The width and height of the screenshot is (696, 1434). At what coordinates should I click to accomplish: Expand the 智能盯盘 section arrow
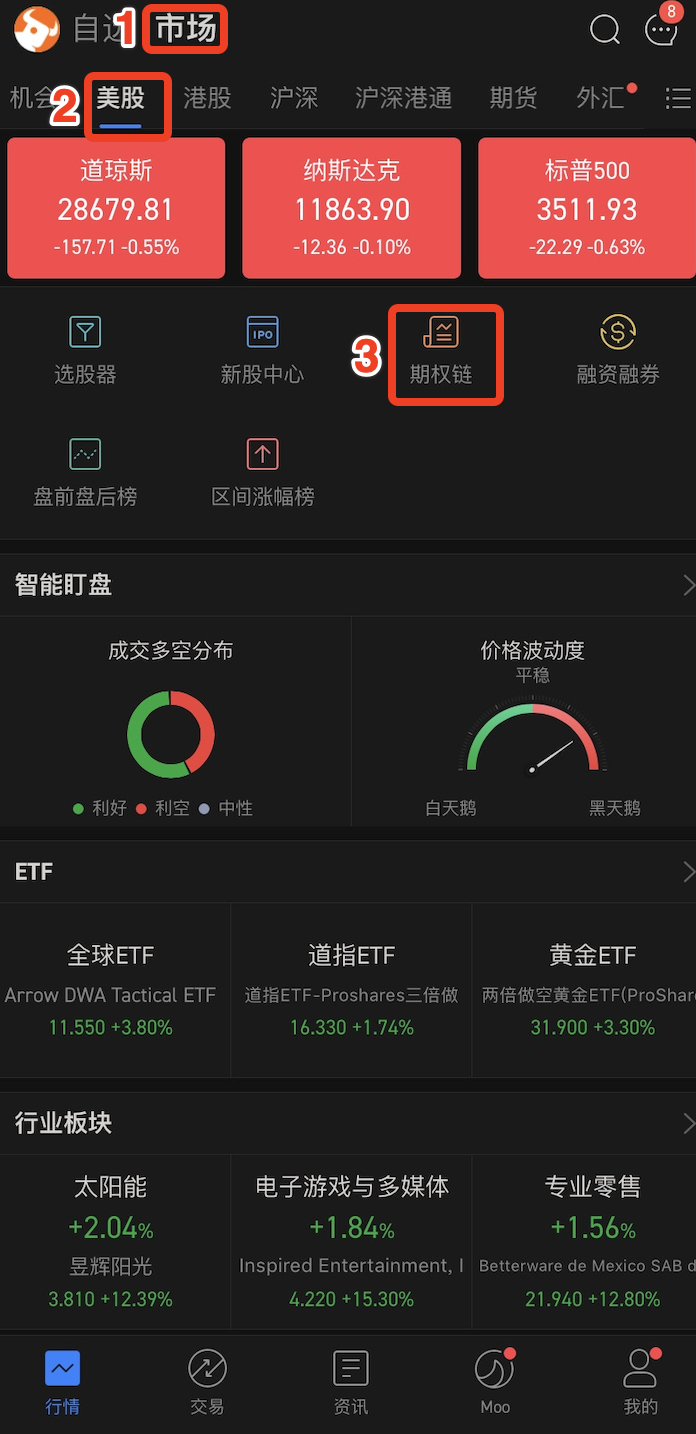click(x=687, y=585)
